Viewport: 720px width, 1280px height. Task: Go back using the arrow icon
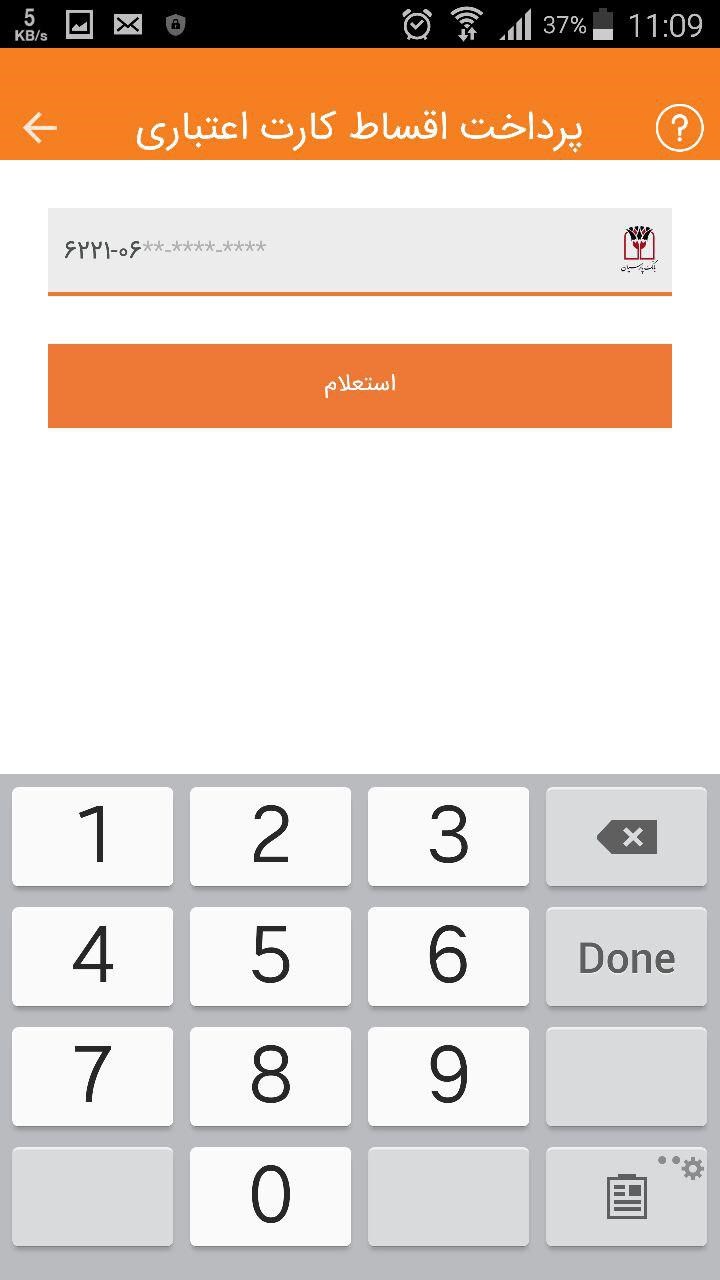click(40, 128)
